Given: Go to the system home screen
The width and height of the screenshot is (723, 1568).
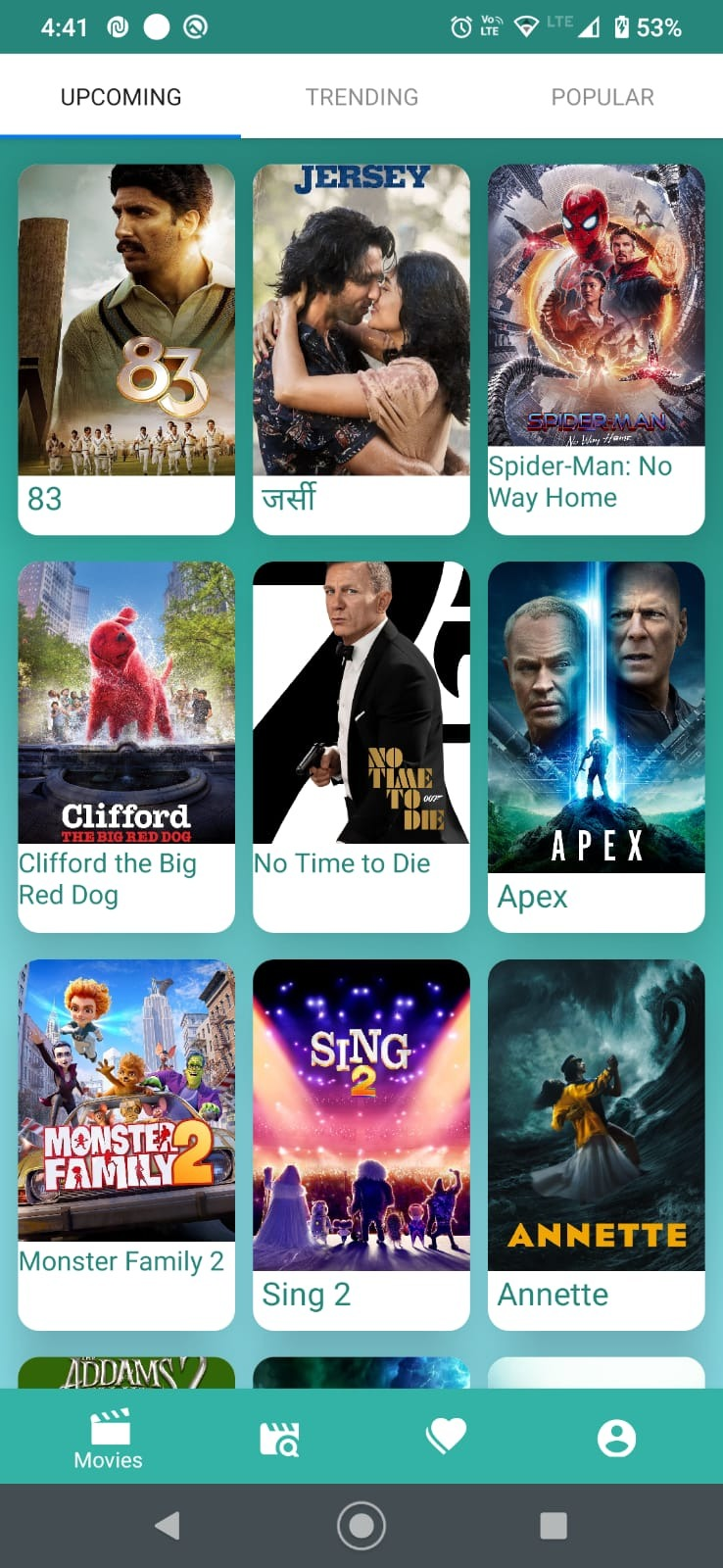Looking at the screenshot, I should (x=361, y=1525).
